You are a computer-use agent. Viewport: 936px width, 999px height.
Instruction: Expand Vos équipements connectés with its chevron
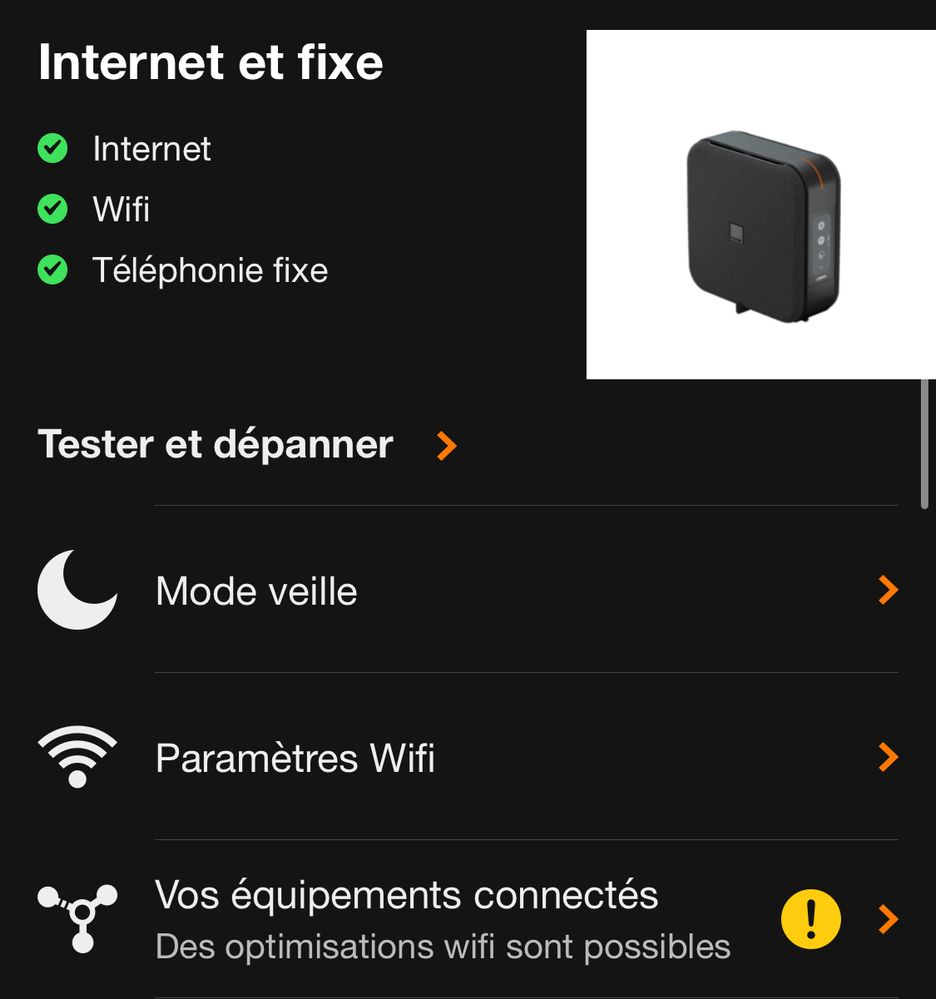tap(887, 917)
